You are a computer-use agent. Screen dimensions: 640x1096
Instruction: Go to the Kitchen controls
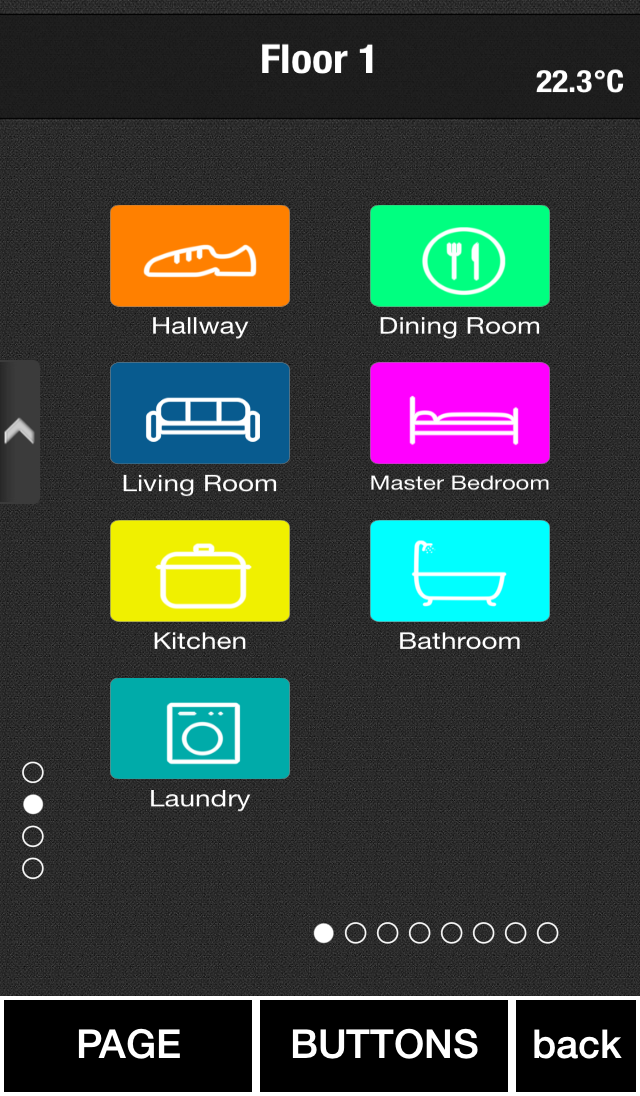tap(200, 571)
